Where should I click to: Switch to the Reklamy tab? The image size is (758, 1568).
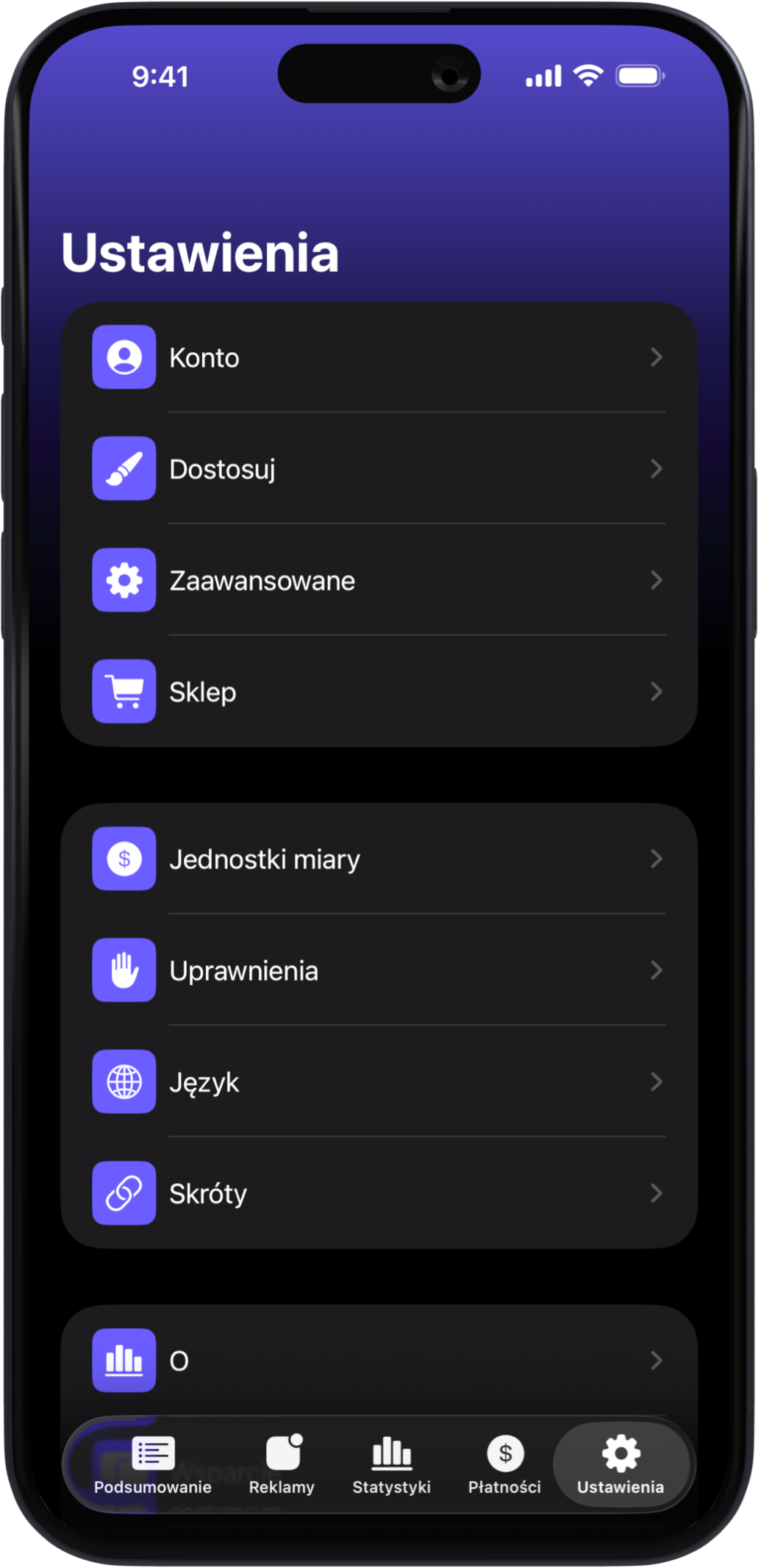click(282, 1464)
